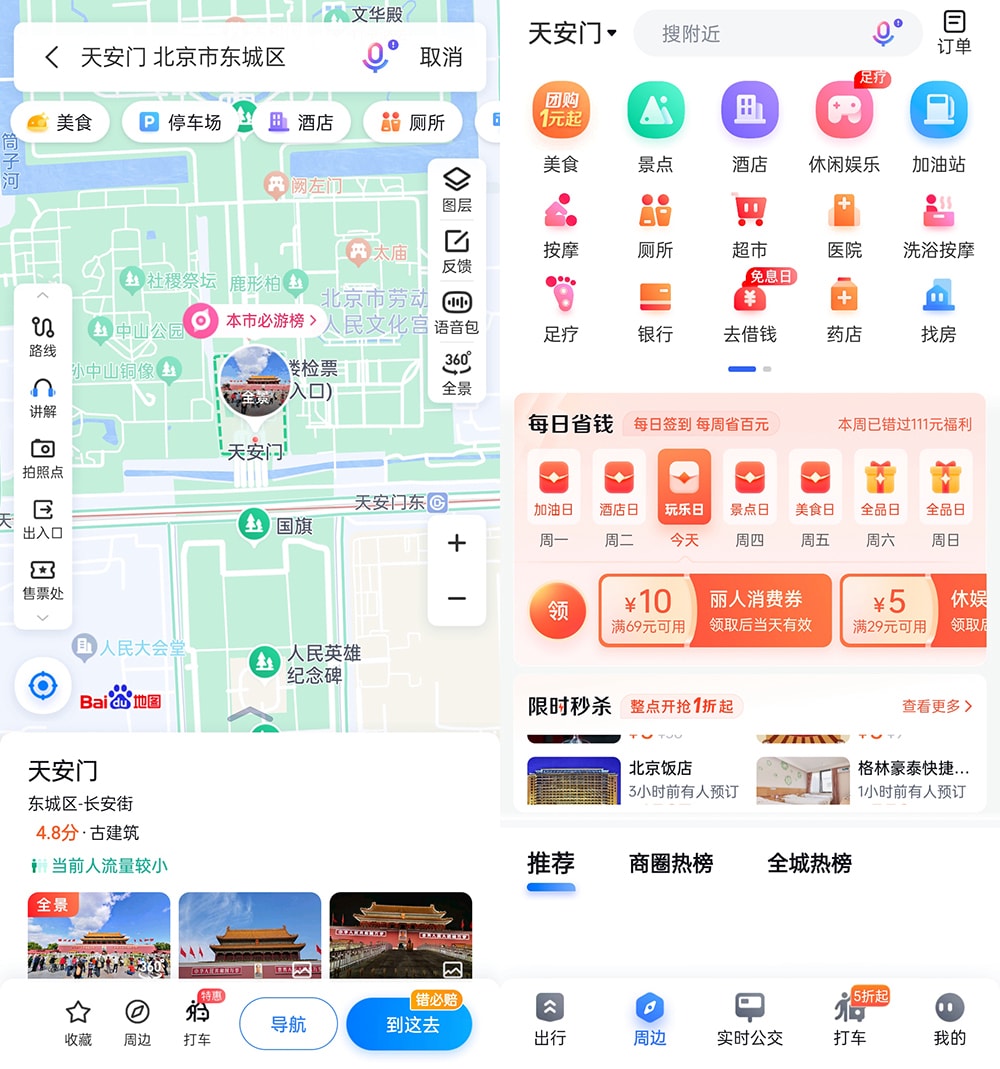This screenshot has height=1069, width=1000.
Task: Switch to the 实时公交 bottom tab
Action: tap(748, 1019)
